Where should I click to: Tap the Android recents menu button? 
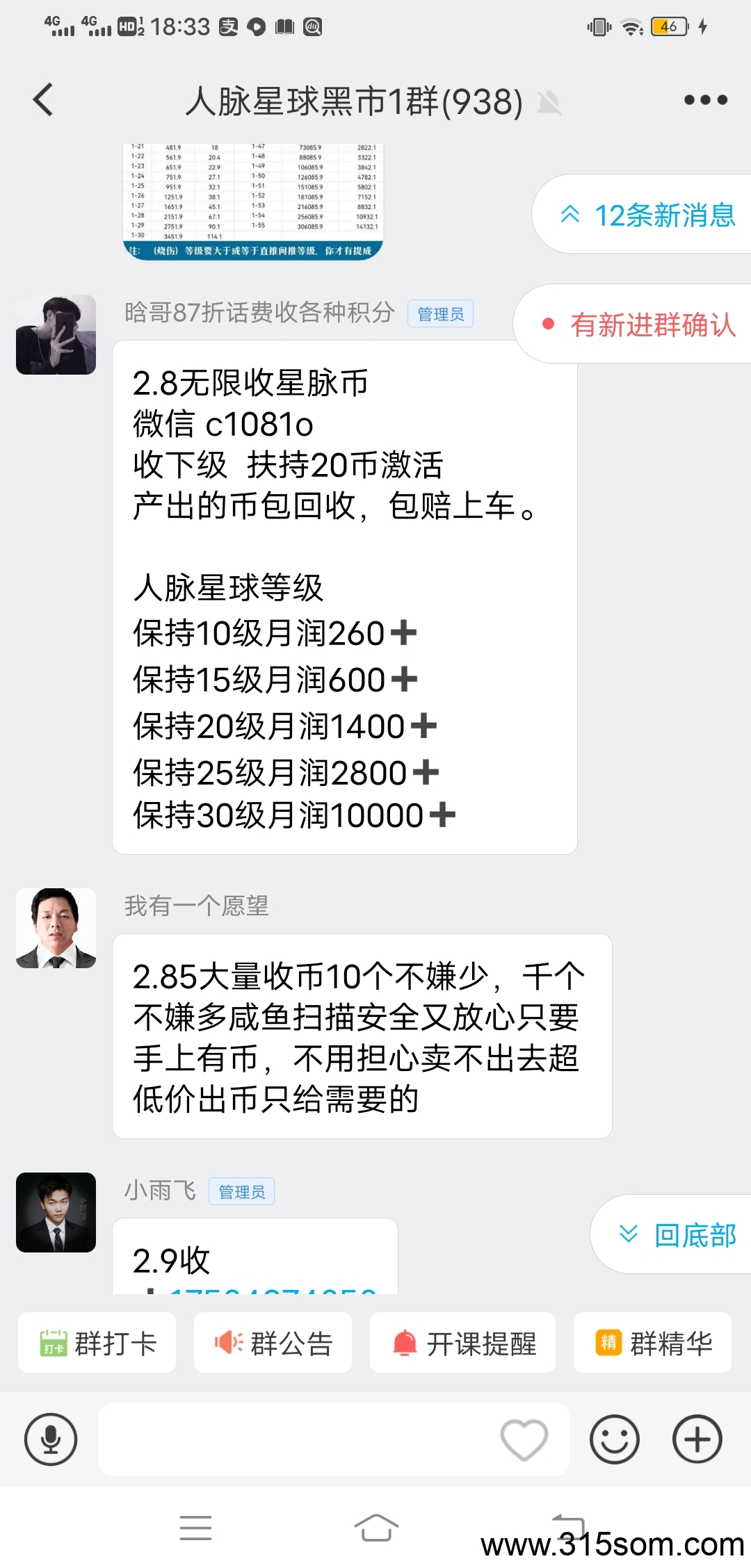tap(196, 1524)
